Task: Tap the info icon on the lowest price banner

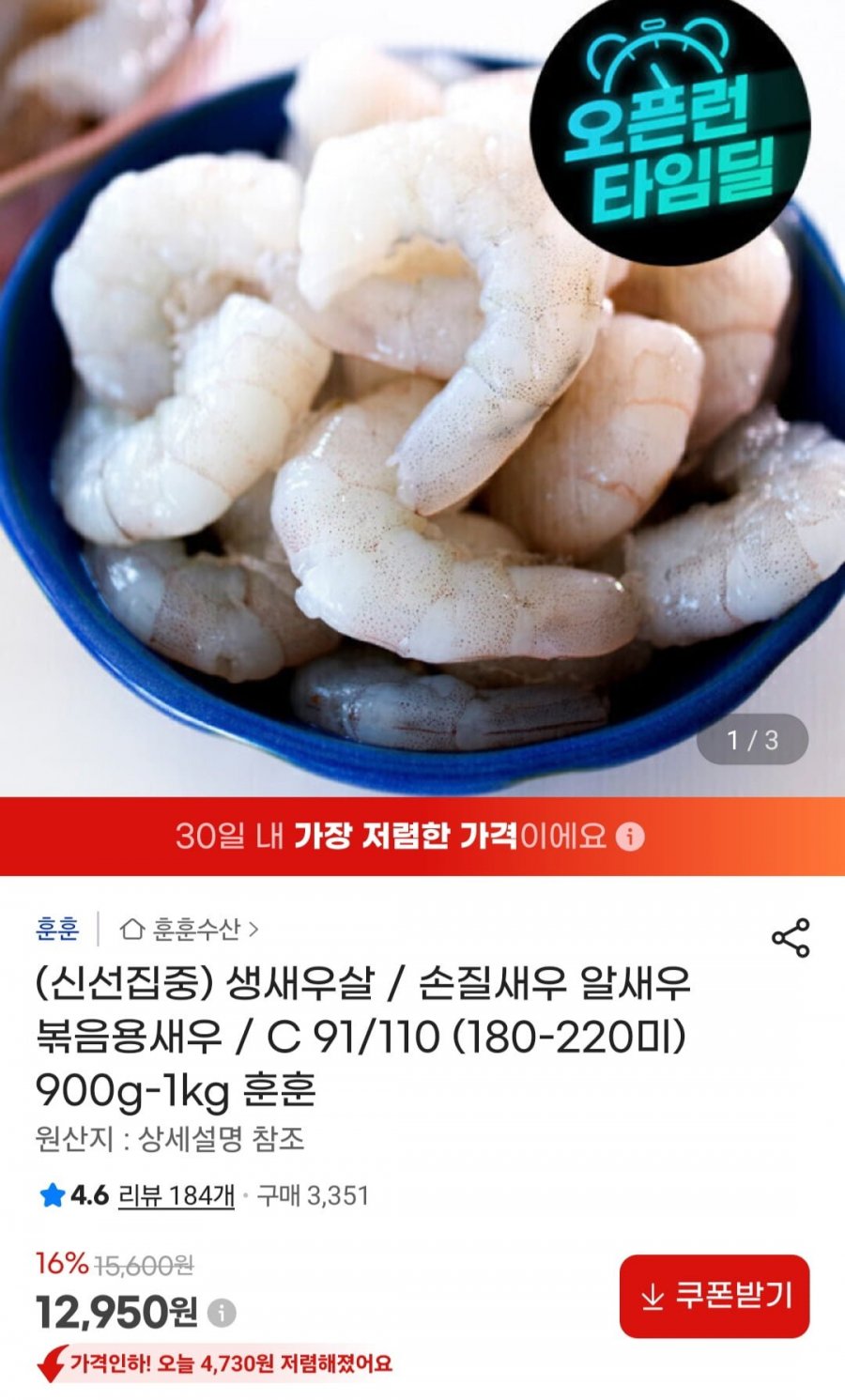Action: 630,836
